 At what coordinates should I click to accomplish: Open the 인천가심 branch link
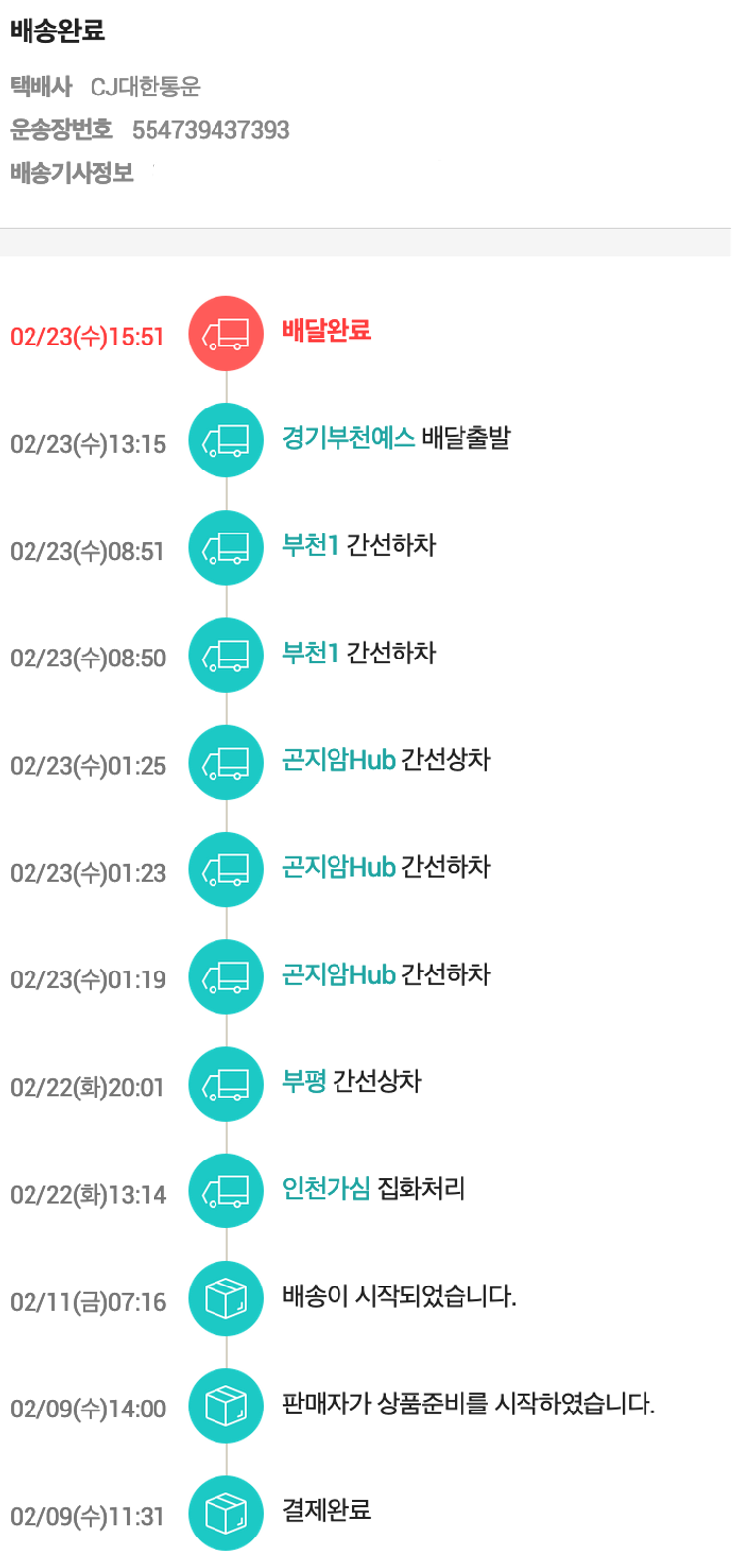click(326, 1189)
